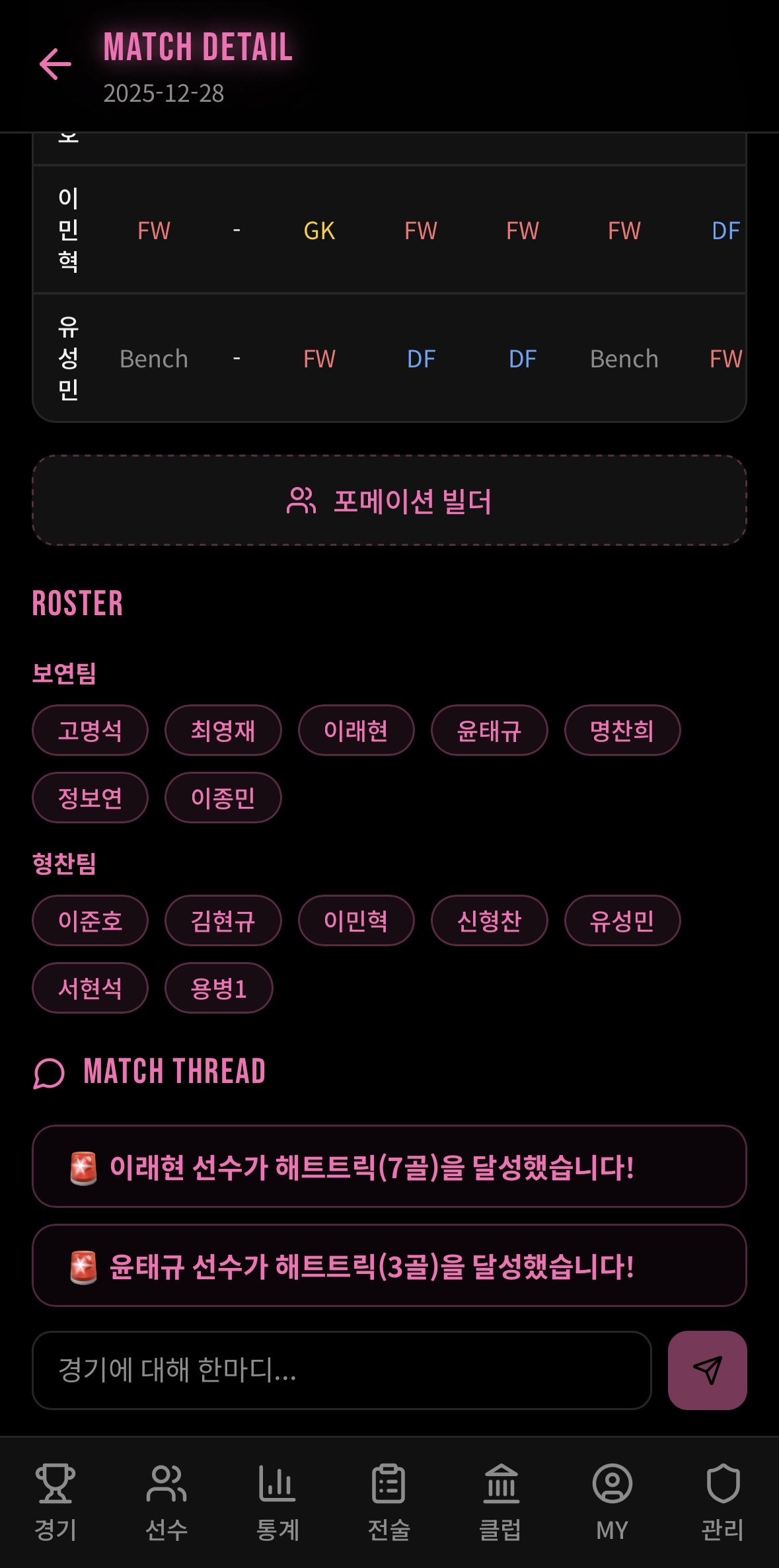Click the MATCH THREAD speech bubble icon
This screenshot has width=779, height=1568.
[x=49, y=1072]
